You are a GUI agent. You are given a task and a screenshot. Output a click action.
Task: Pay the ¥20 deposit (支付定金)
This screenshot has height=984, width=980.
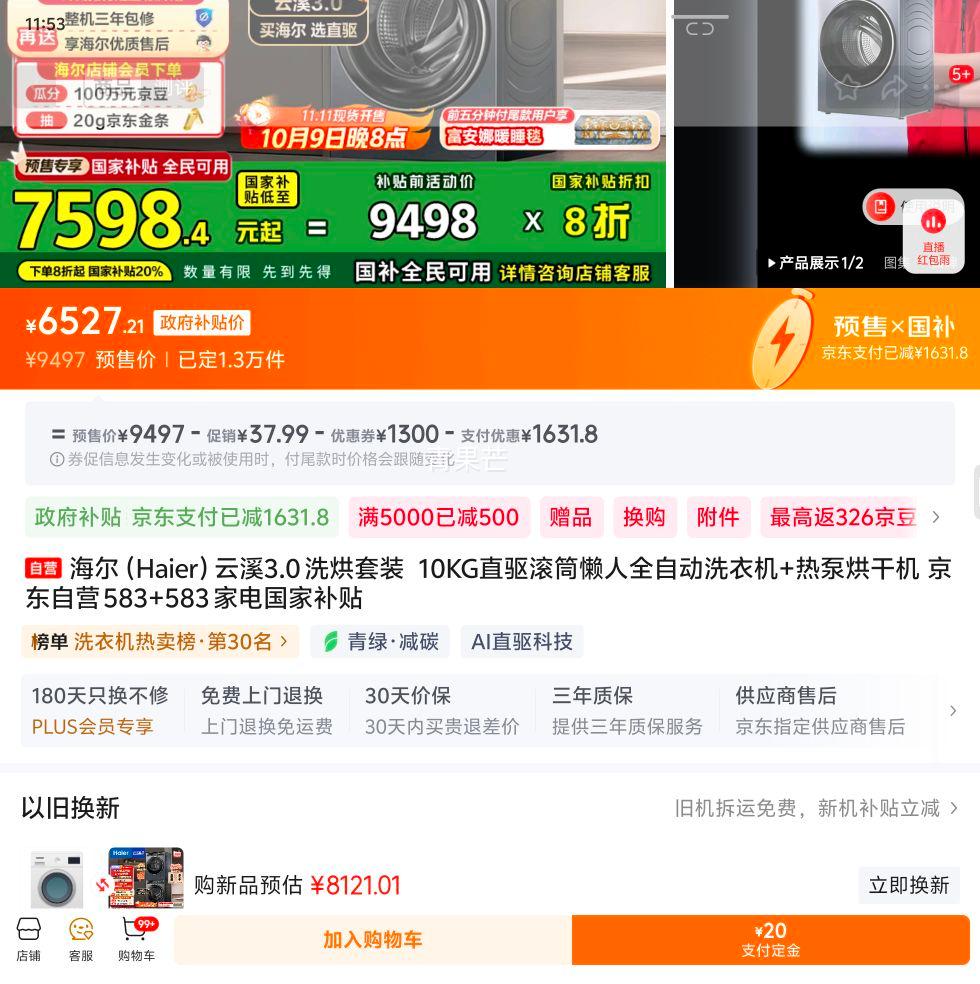(x=770, y=940)
